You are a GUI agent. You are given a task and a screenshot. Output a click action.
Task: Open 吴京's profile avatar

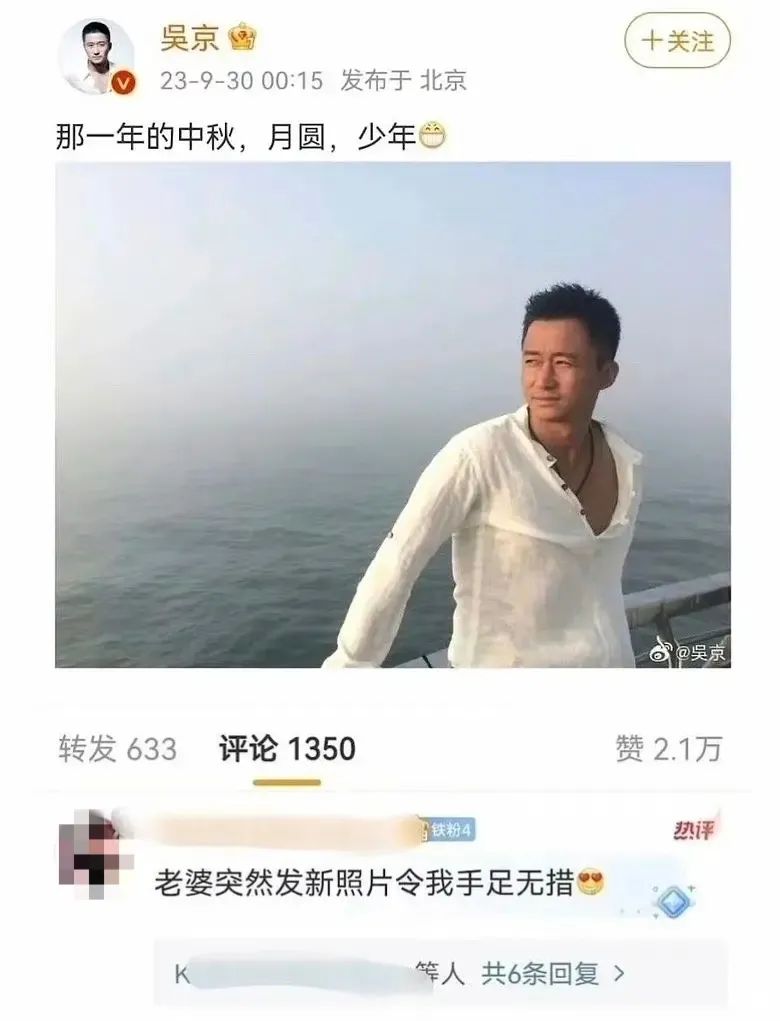[98, 57]
